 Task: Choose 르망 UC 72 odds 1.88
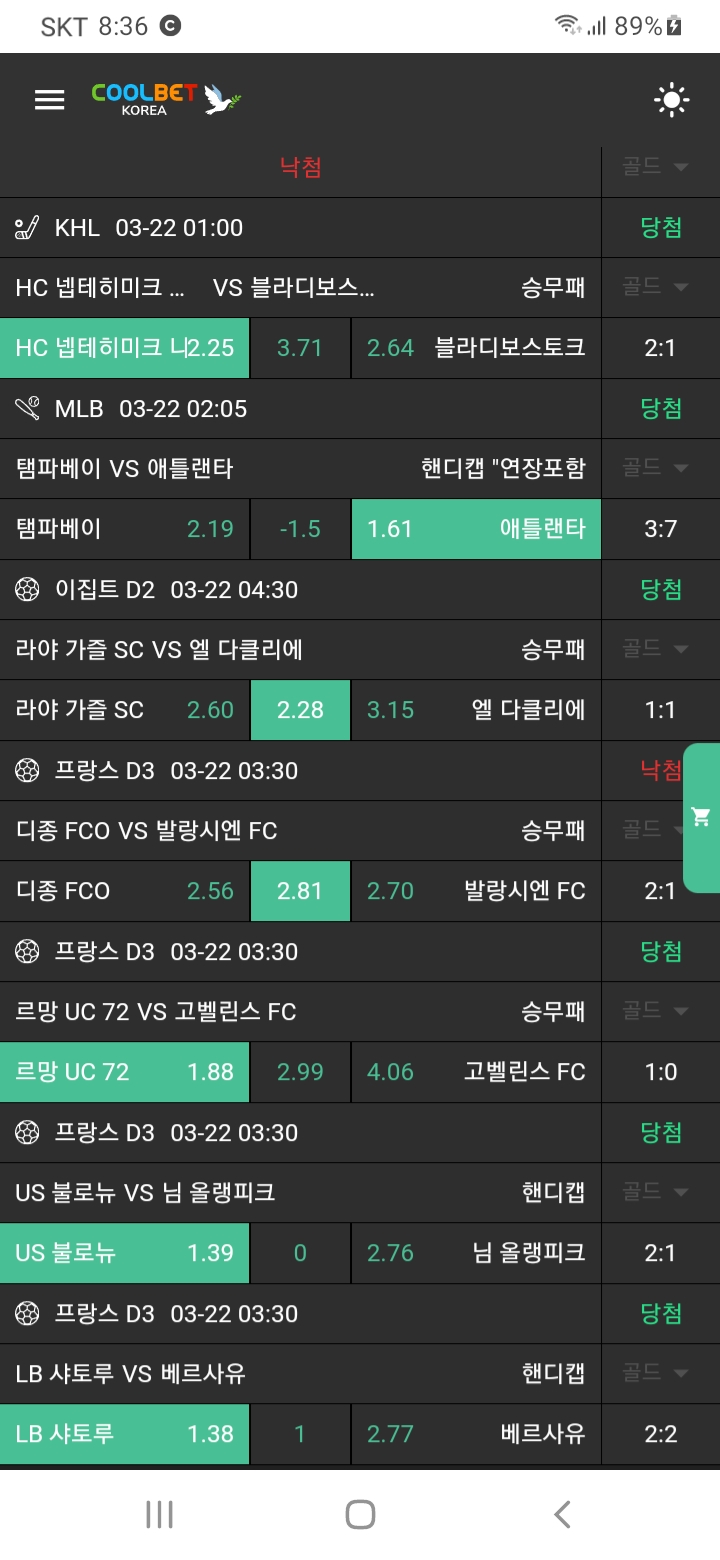[125, 1072]
